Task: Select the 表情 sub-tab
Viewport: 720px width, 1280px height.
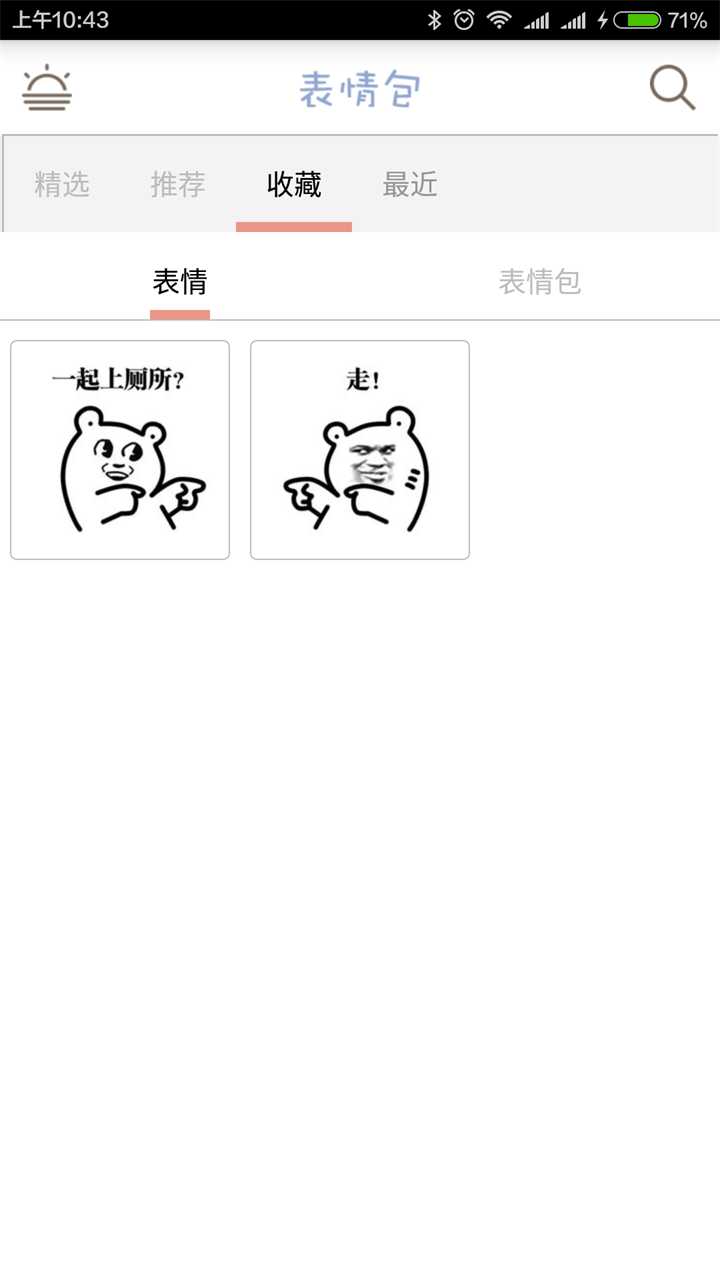Action: pos(180,283)
